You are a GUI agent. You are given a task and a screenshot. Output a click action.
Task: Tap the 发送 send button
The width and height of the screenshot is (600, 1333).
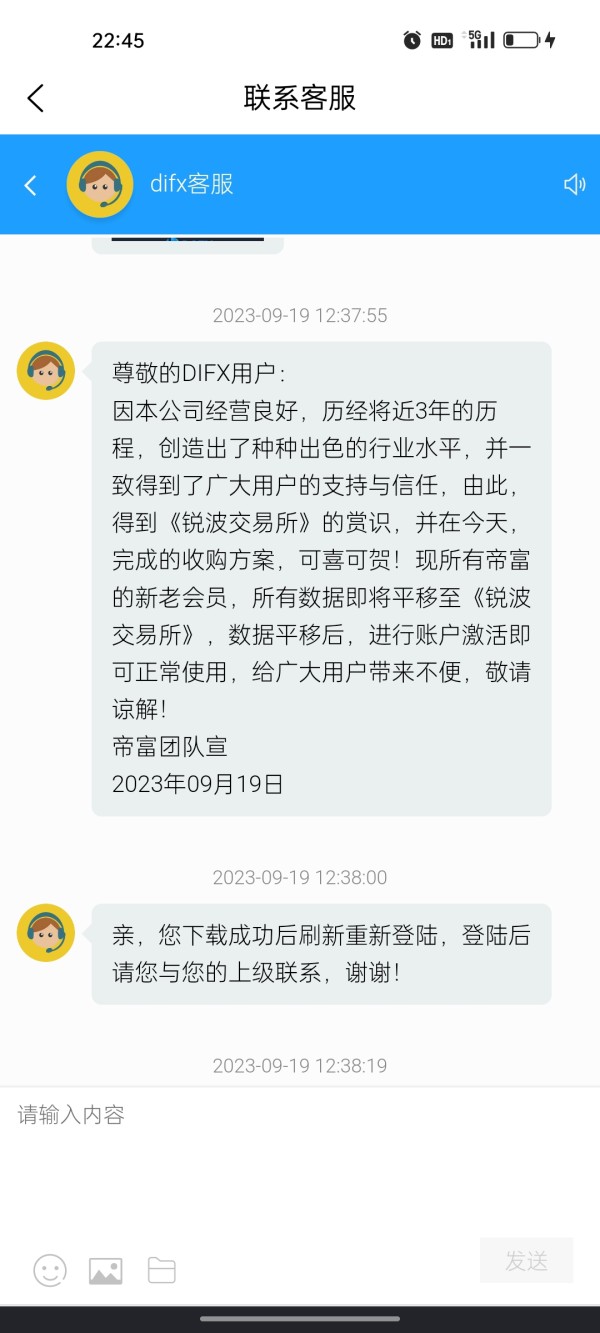pyautogui.click(x=526, y=1260)
